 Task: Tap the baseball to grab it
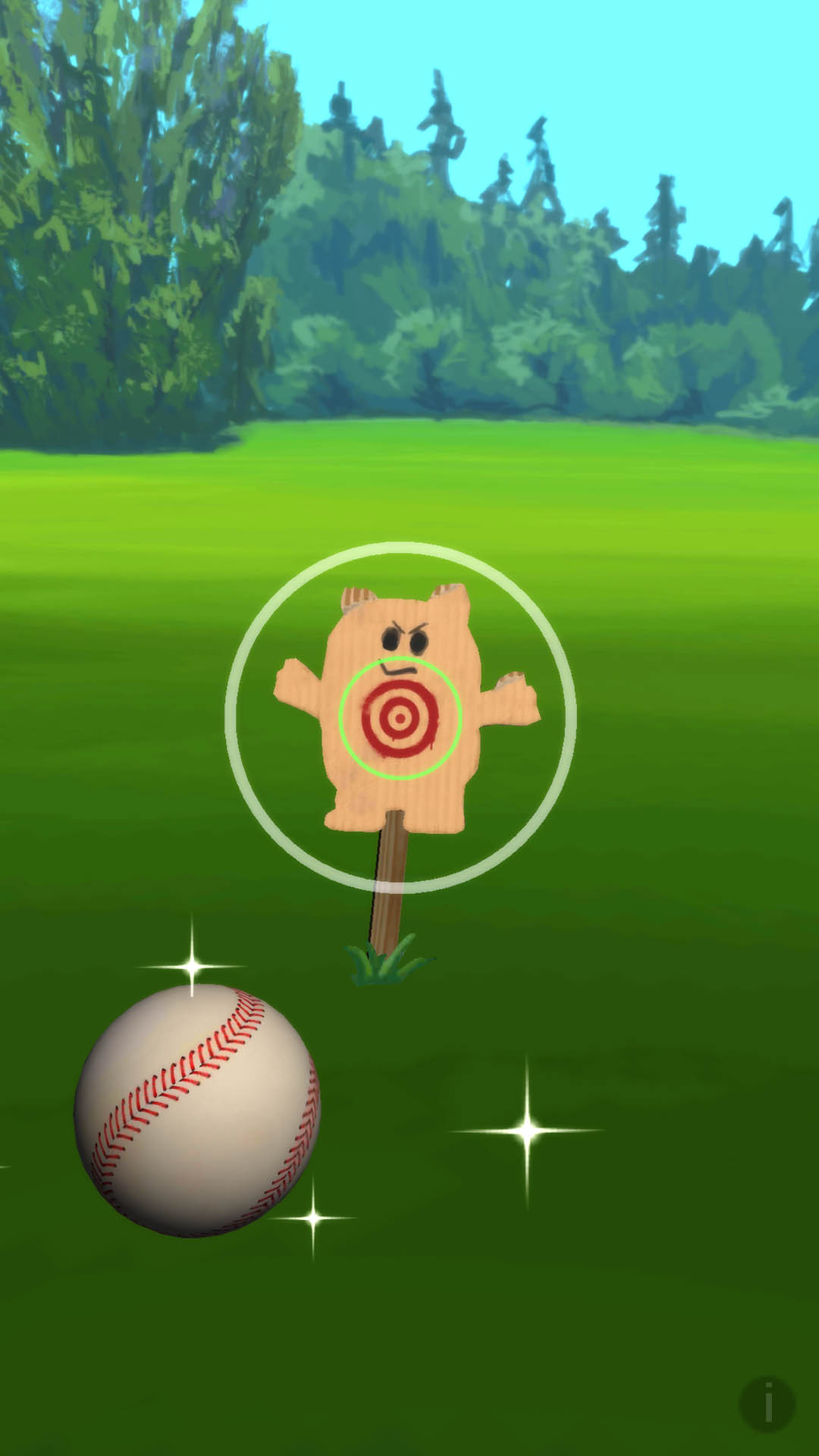pyautogui.click(x=197, y=1110)
